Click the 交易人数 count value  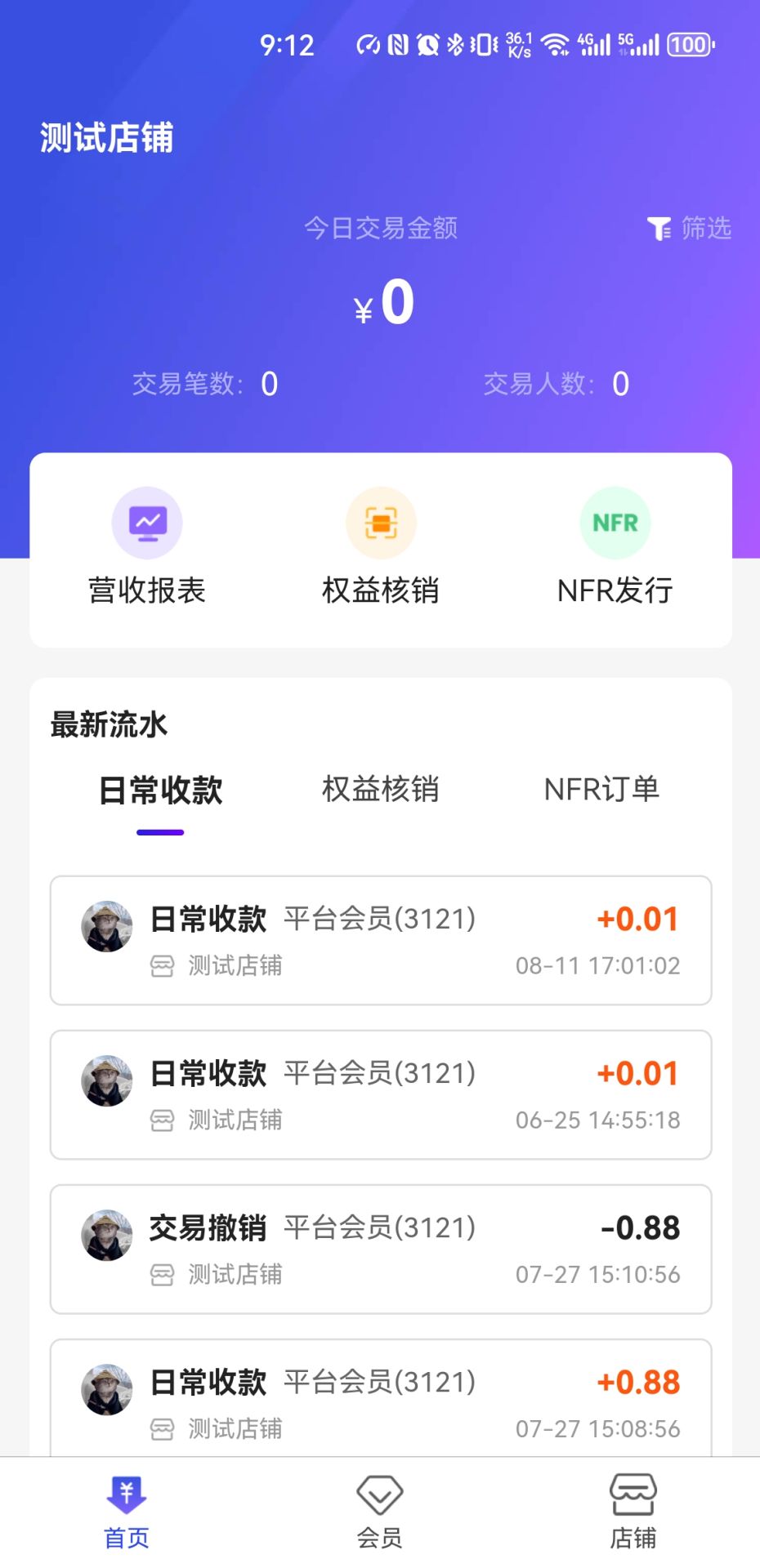pos(619,384)
